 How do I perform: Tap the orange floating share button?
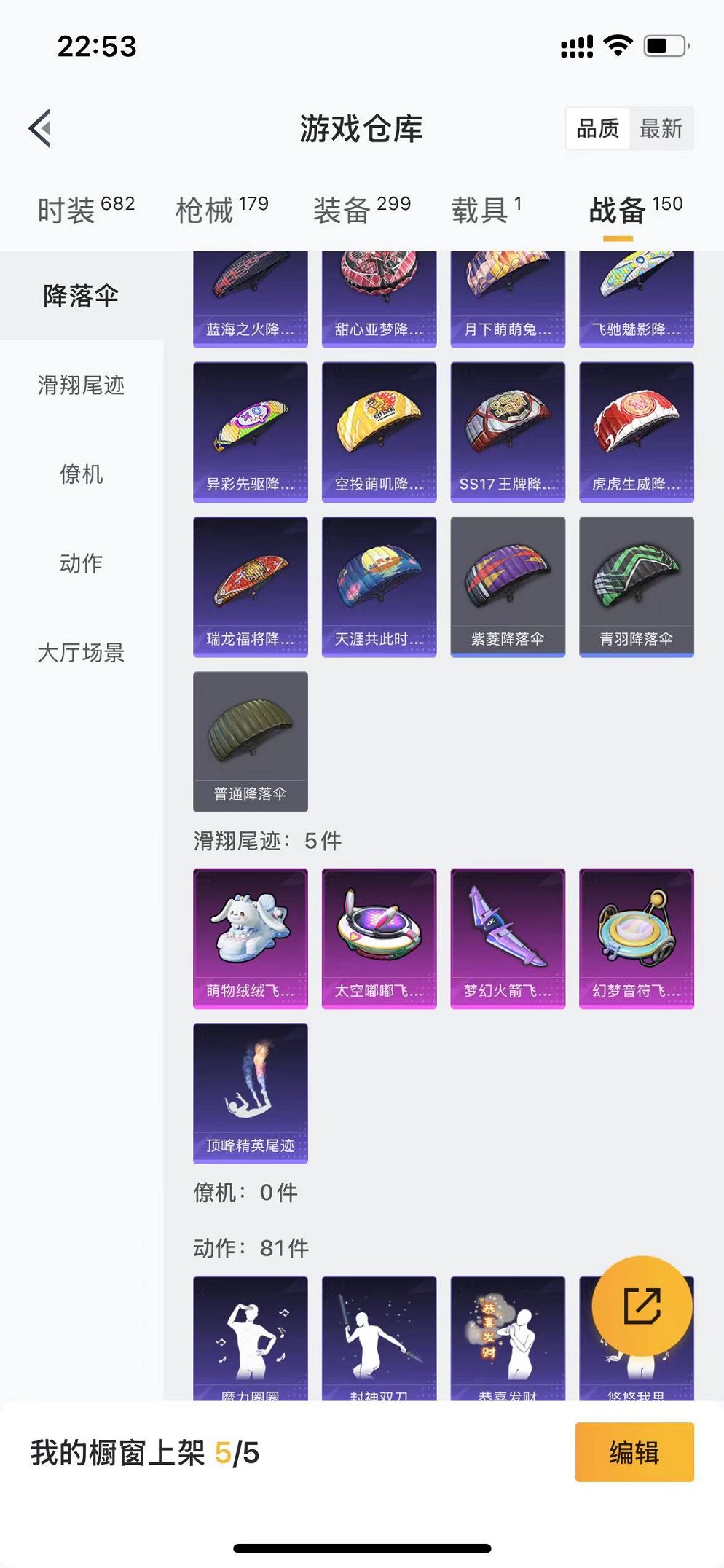click(642, 1305)
